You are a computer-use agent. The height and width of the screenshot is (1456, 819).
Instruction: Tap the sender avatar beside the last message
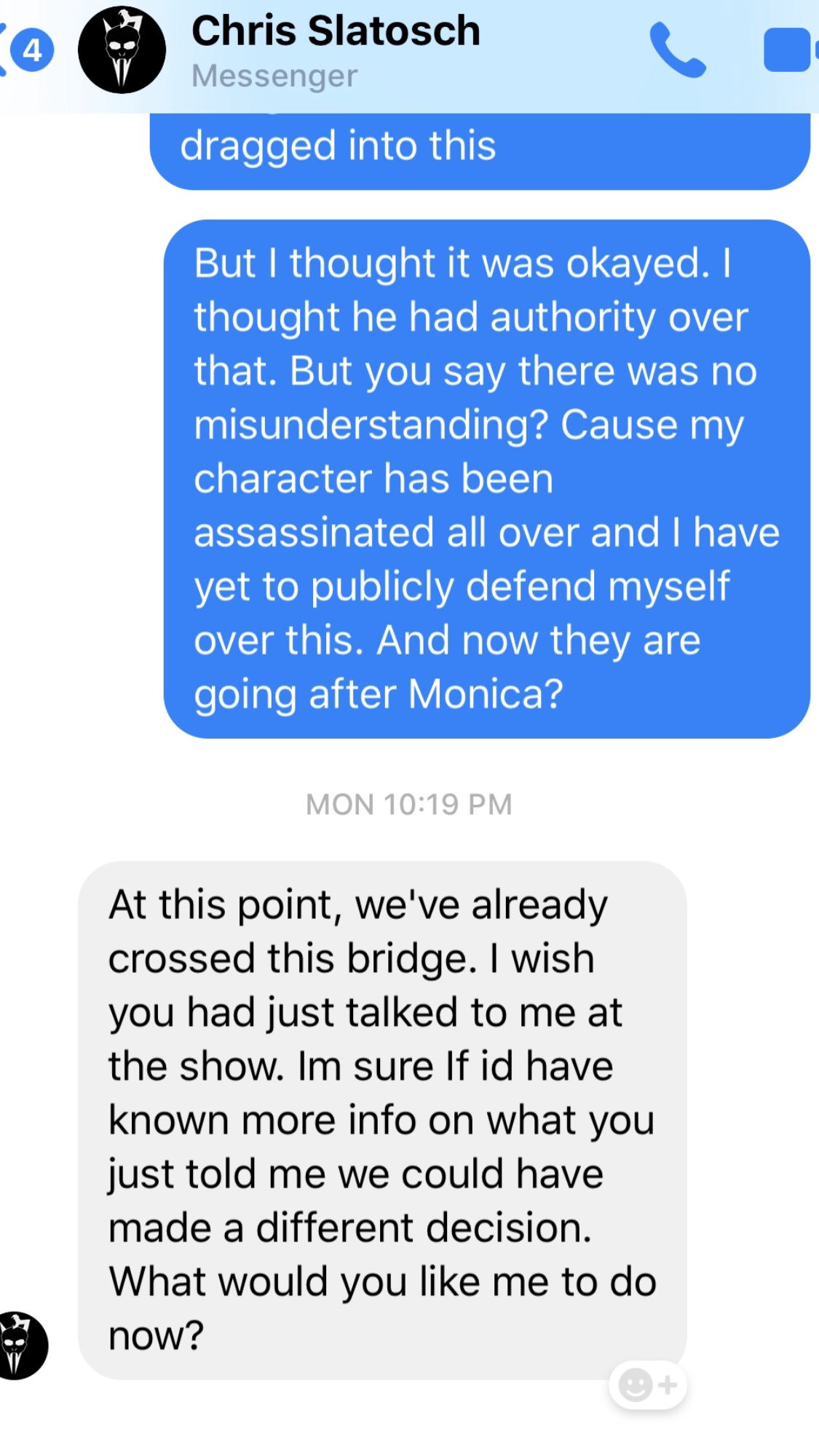tap(22, 1345)
